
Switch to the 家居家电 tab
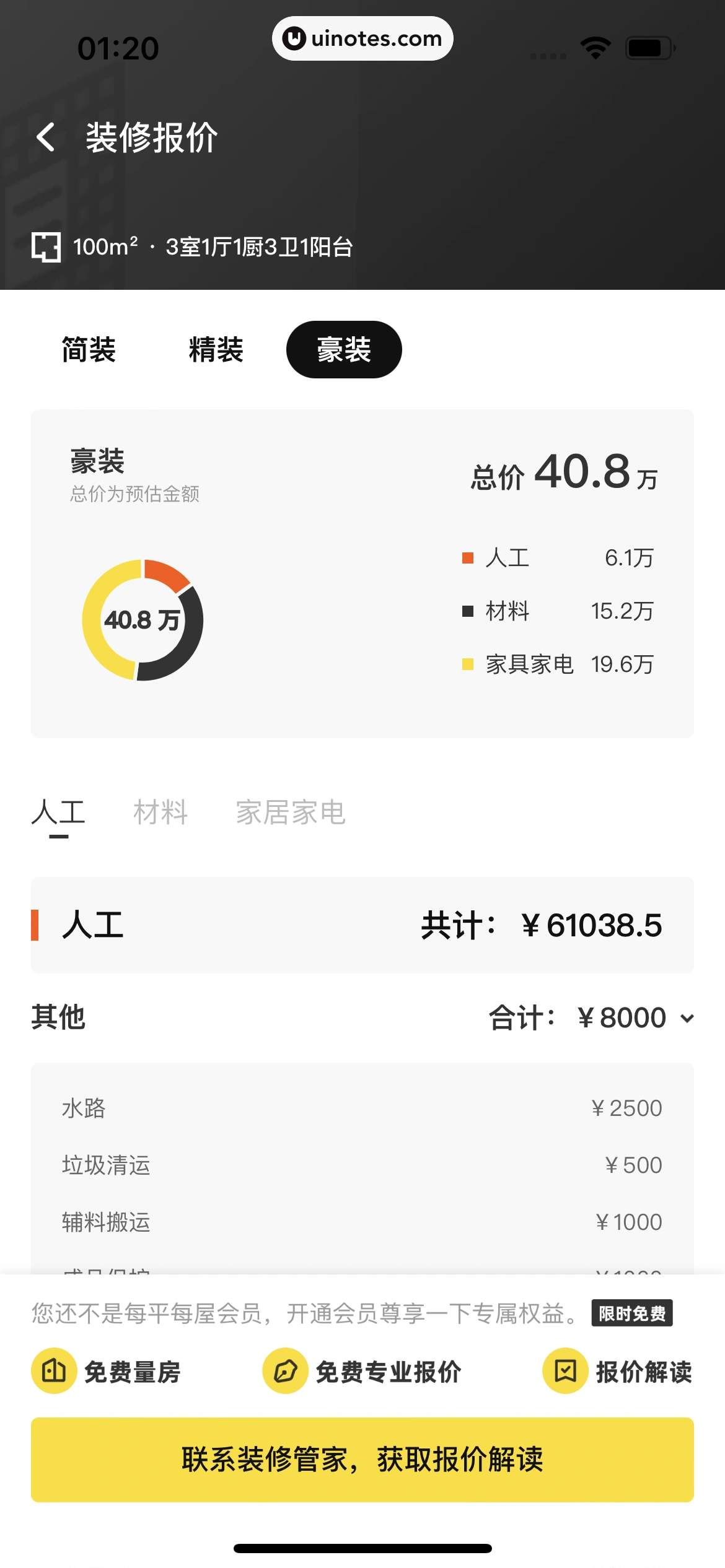tap(291, 812)
